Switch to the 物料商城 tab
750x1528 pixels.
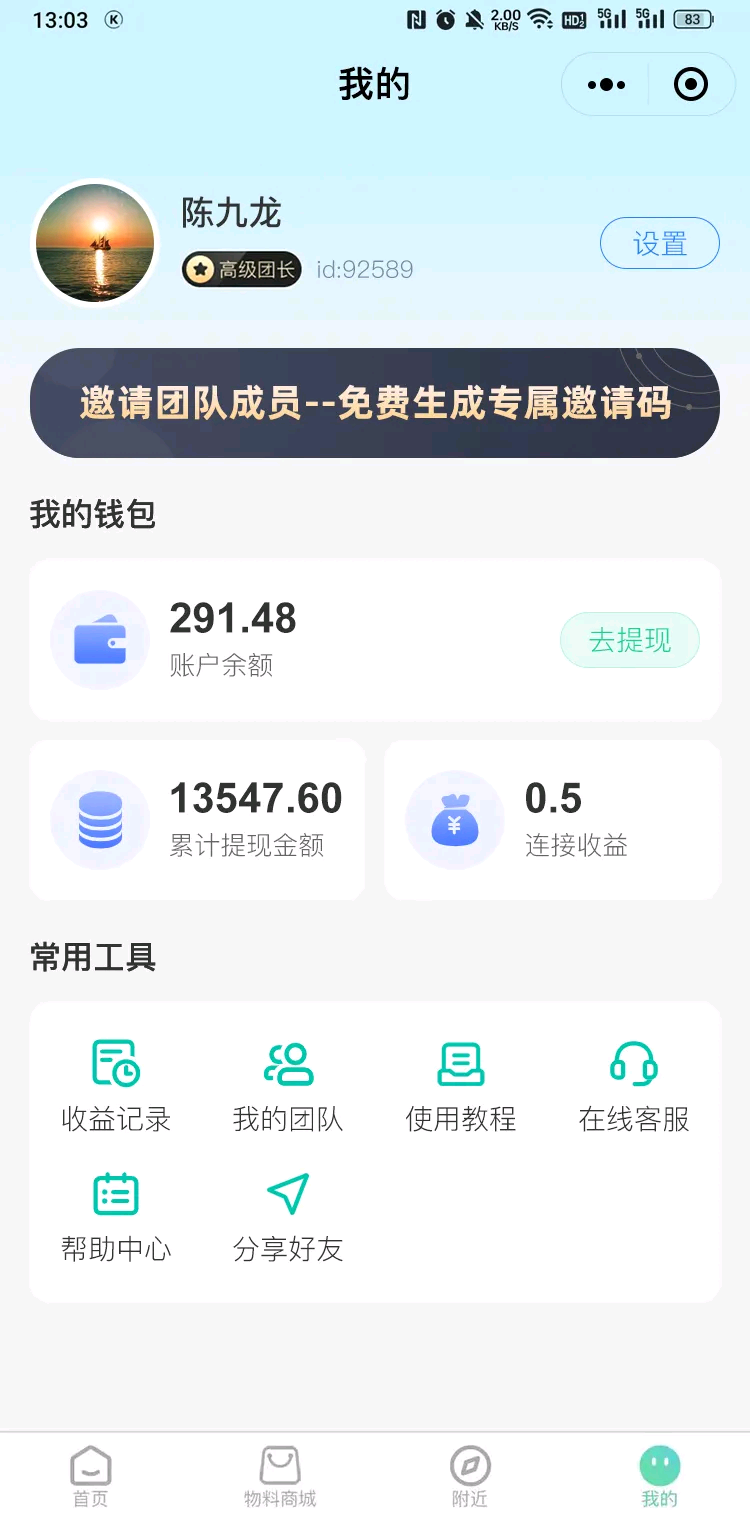point(280,1477)
